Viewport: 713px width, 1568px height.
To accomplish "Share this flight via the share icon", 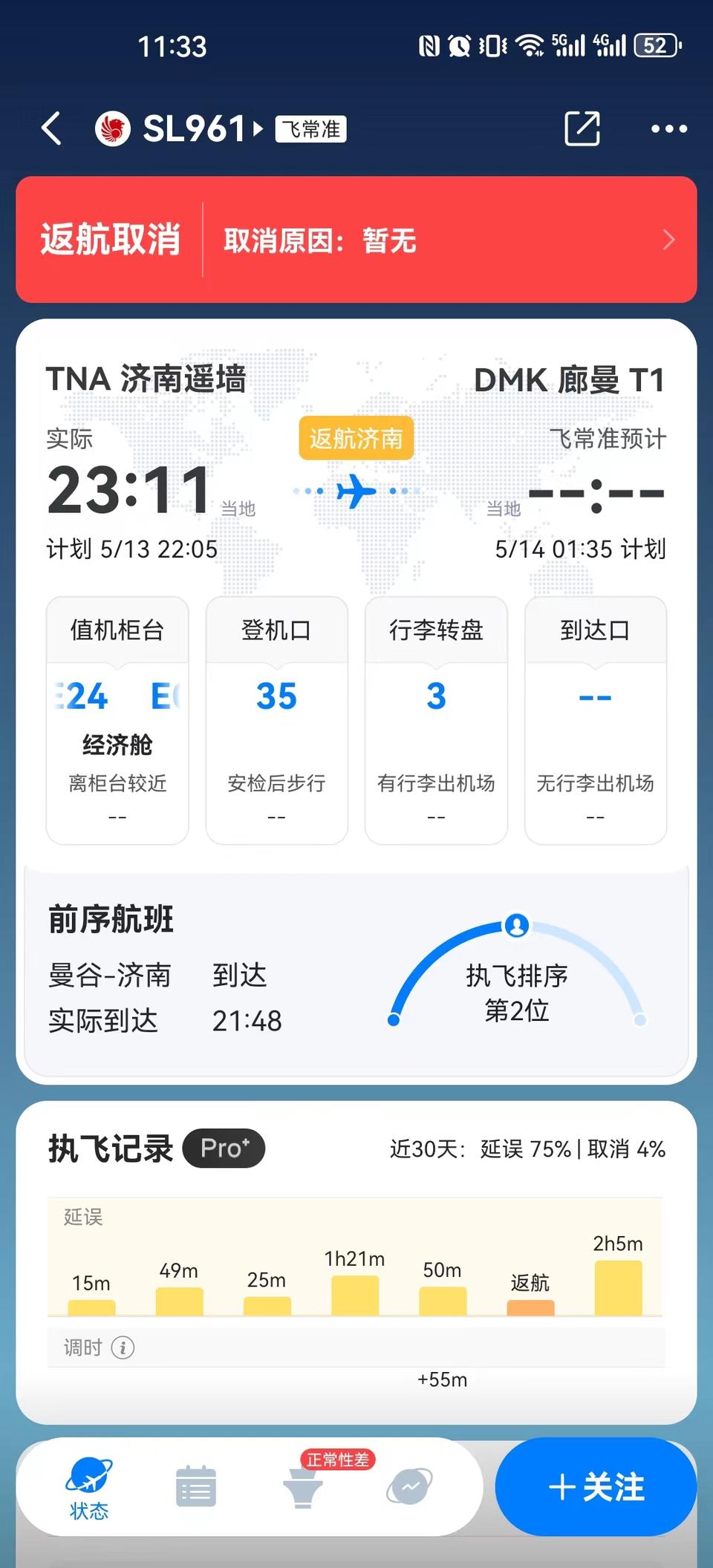I will (582, 128).
